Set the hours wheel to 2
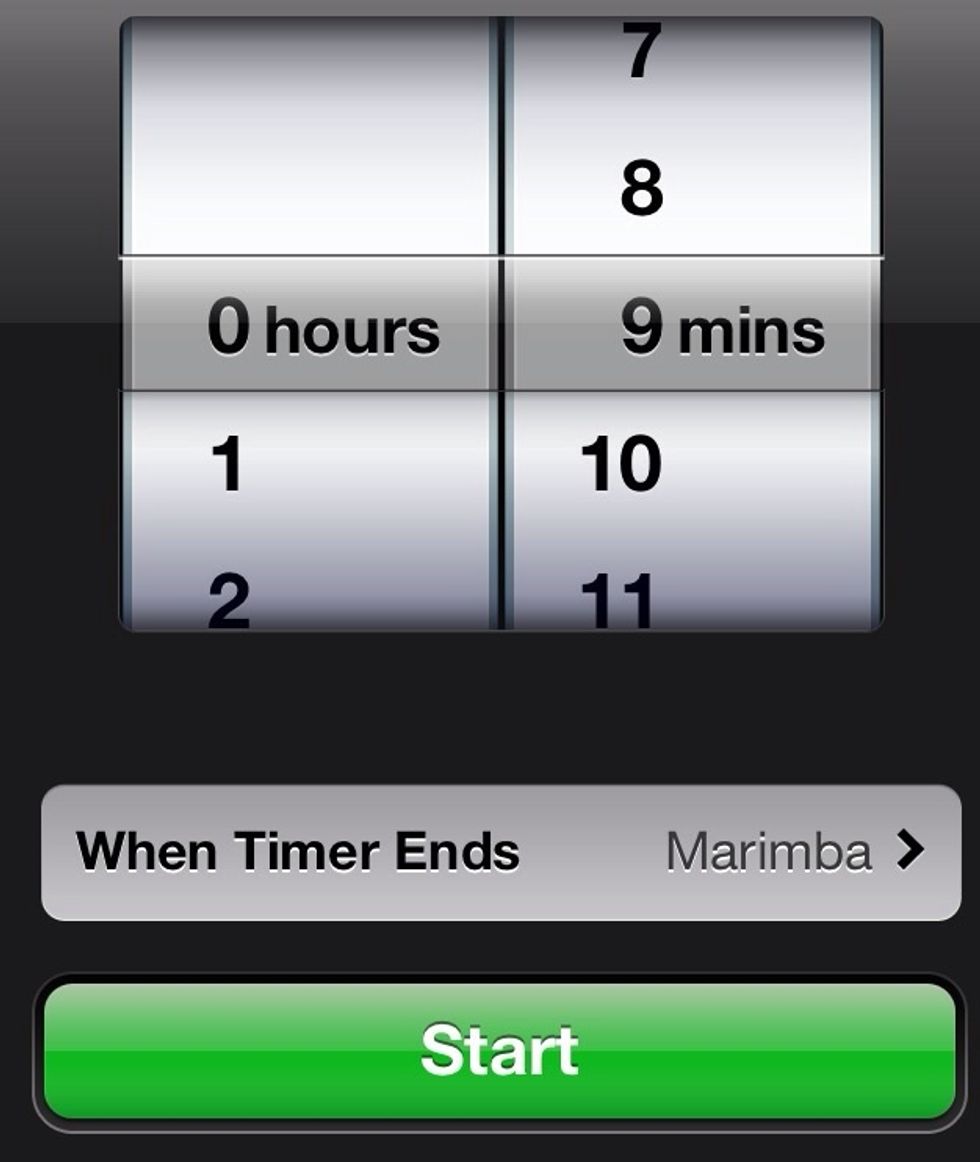The image size is (980, 1162). [x=228, y=602]
